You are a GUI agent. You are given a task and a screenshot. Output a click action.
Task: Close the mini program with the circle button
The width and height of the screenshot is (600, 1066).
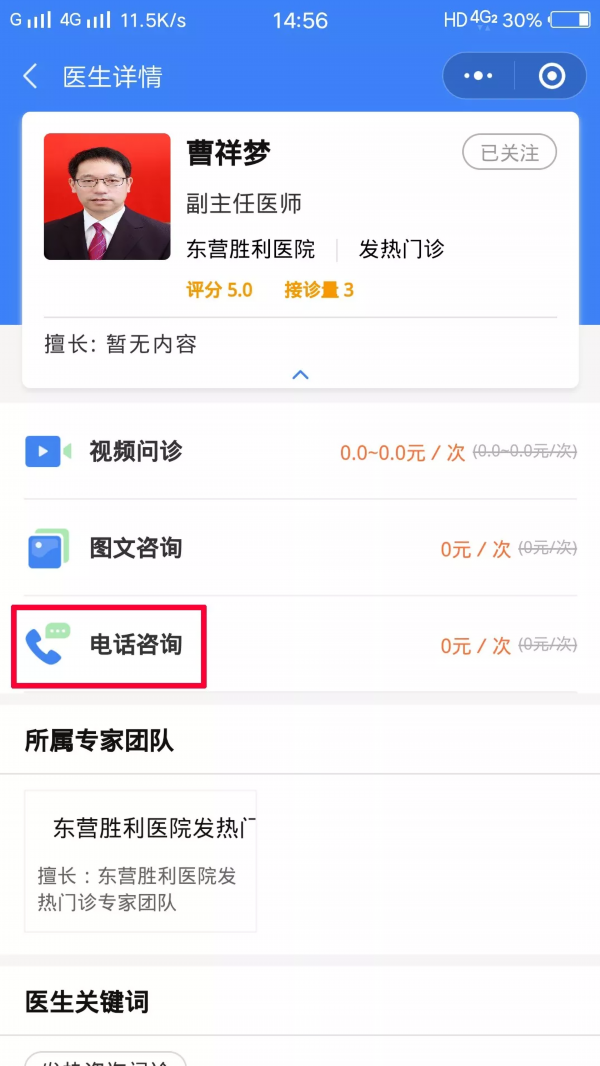(551, 76)
